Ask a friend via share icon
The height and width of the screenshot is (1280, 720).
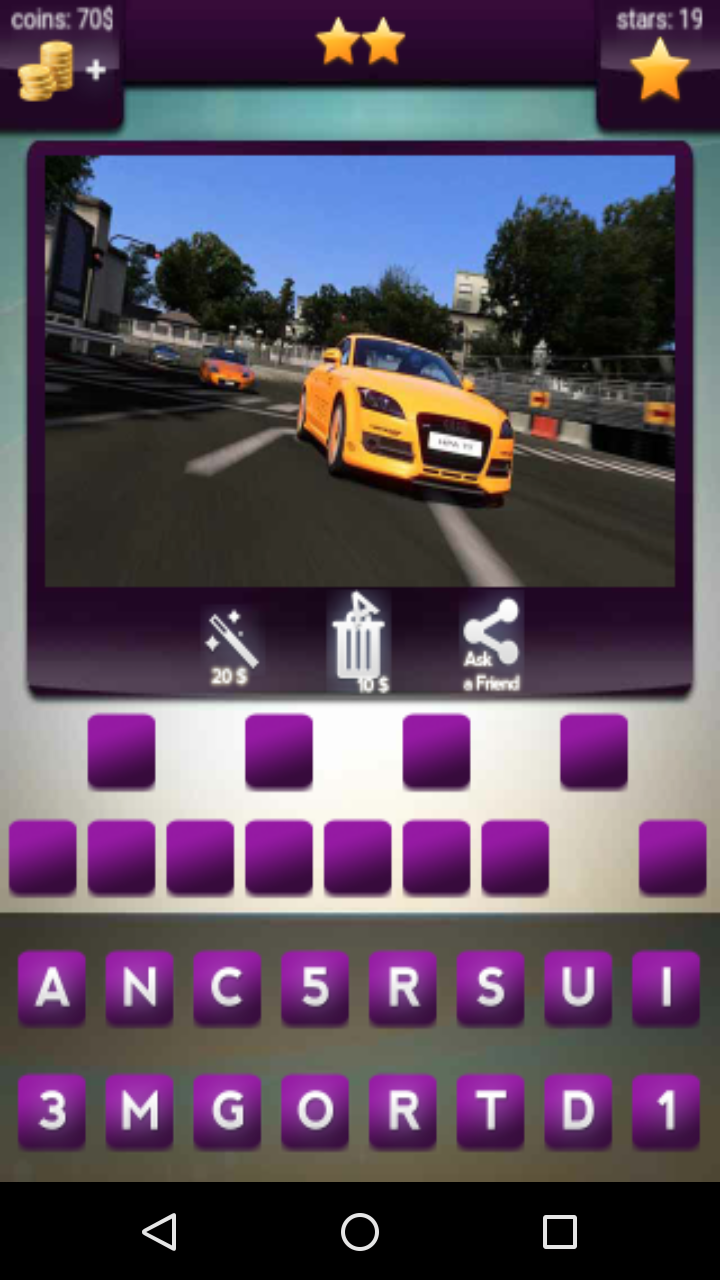point(491,645)
